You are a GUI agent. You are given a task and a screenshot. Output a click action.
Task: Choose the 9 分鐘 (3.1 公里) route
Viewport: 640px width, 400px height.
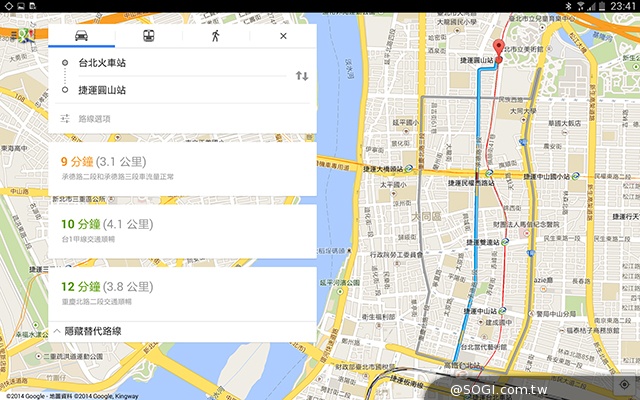(x=182, y=167)
